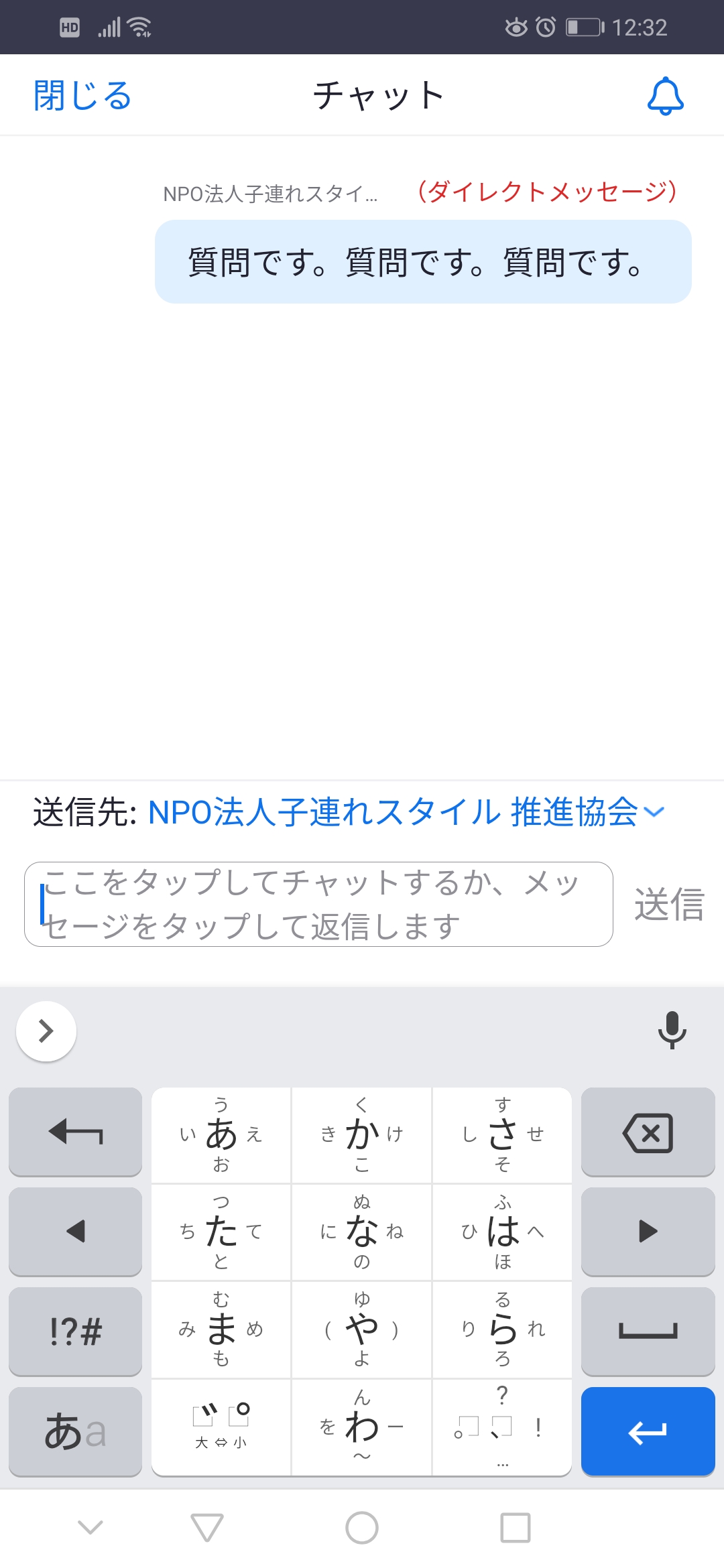
Task: Tap the 質問です message bubble to reply
Action: 422,262
